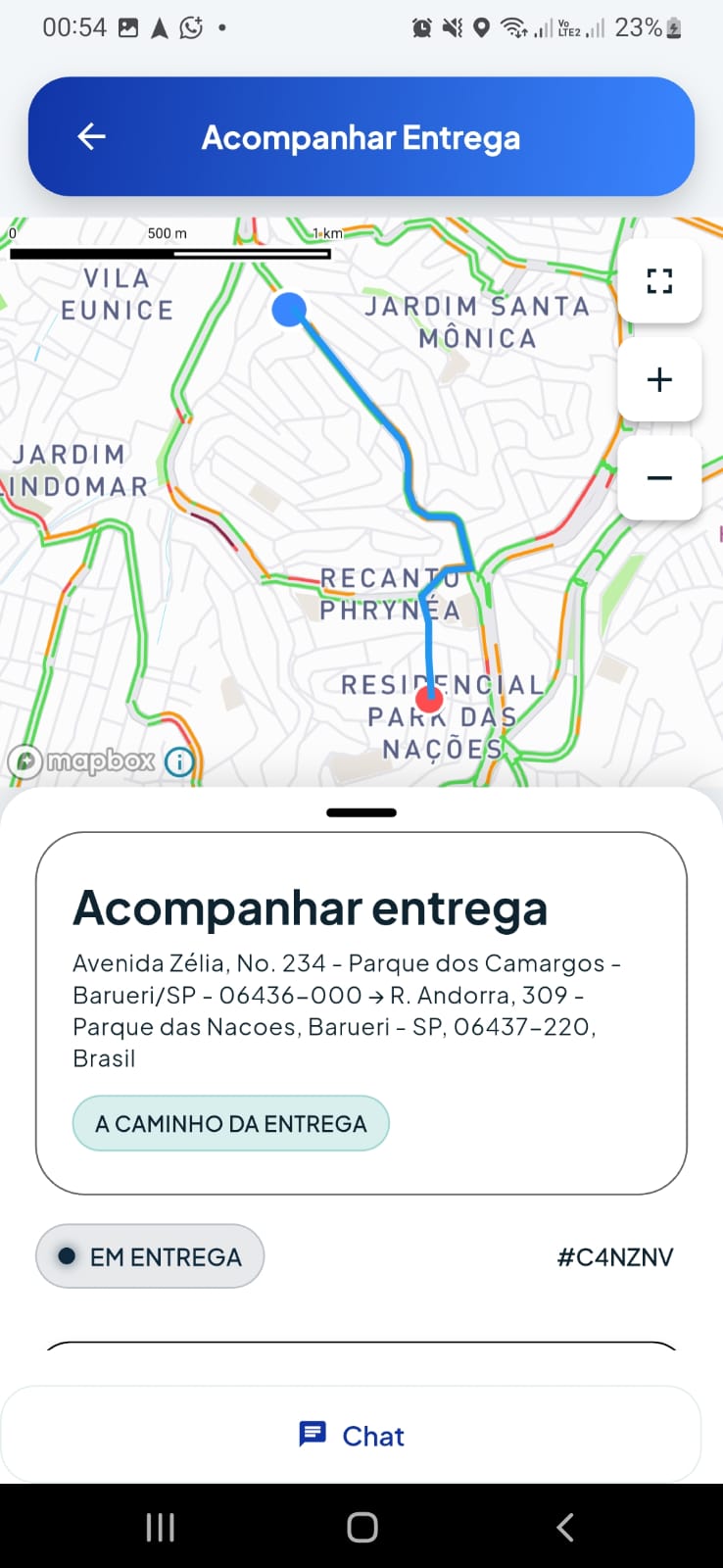Expand the collapsed card below EM ENTREGA
This screenshot has width=723, height=1568.
[x=361, y=1351]
